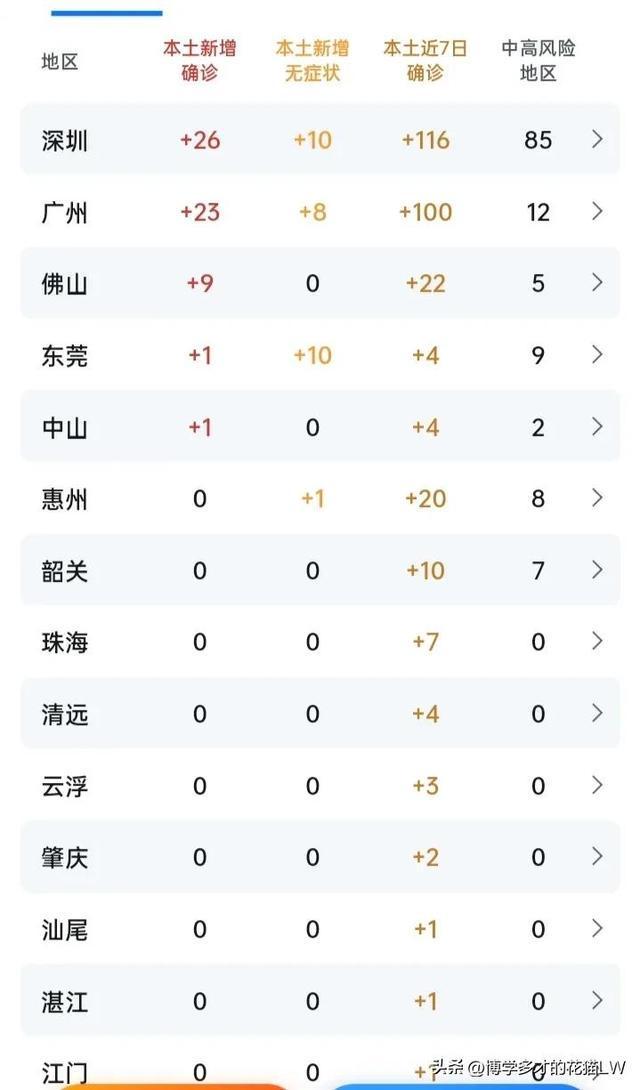Show details for 惠州

(320, 498)
